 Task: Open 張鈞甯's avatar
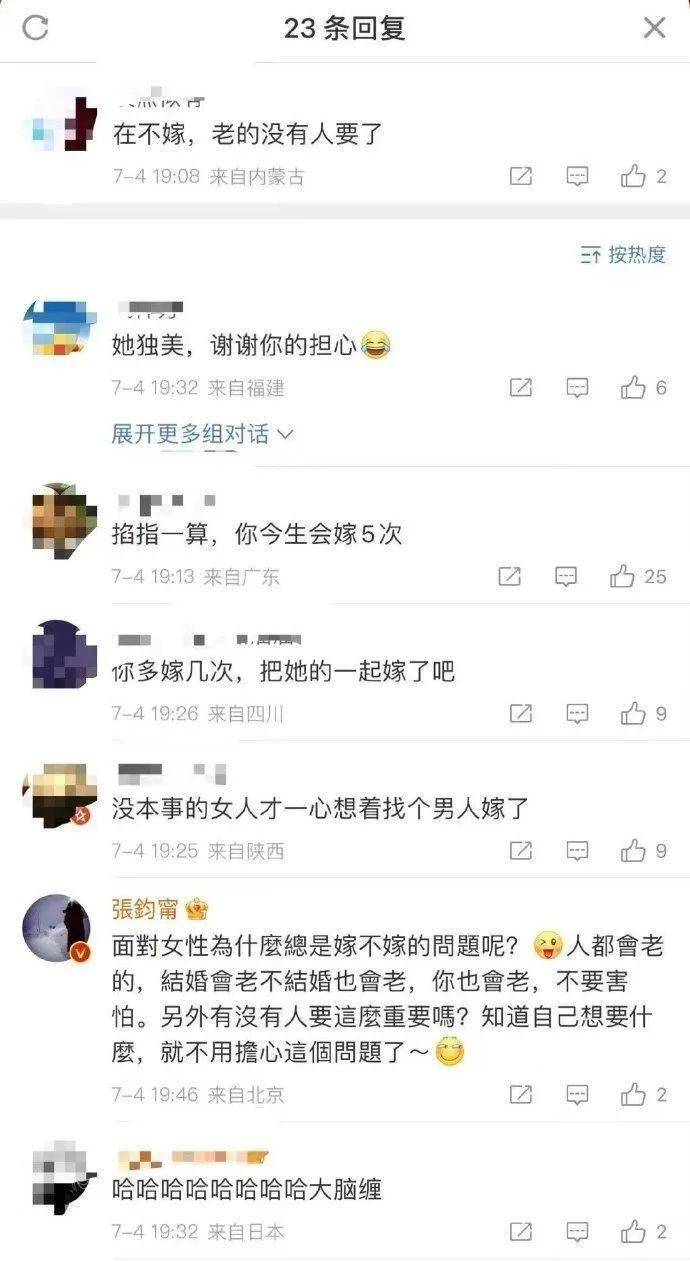(x=57, y=928)
